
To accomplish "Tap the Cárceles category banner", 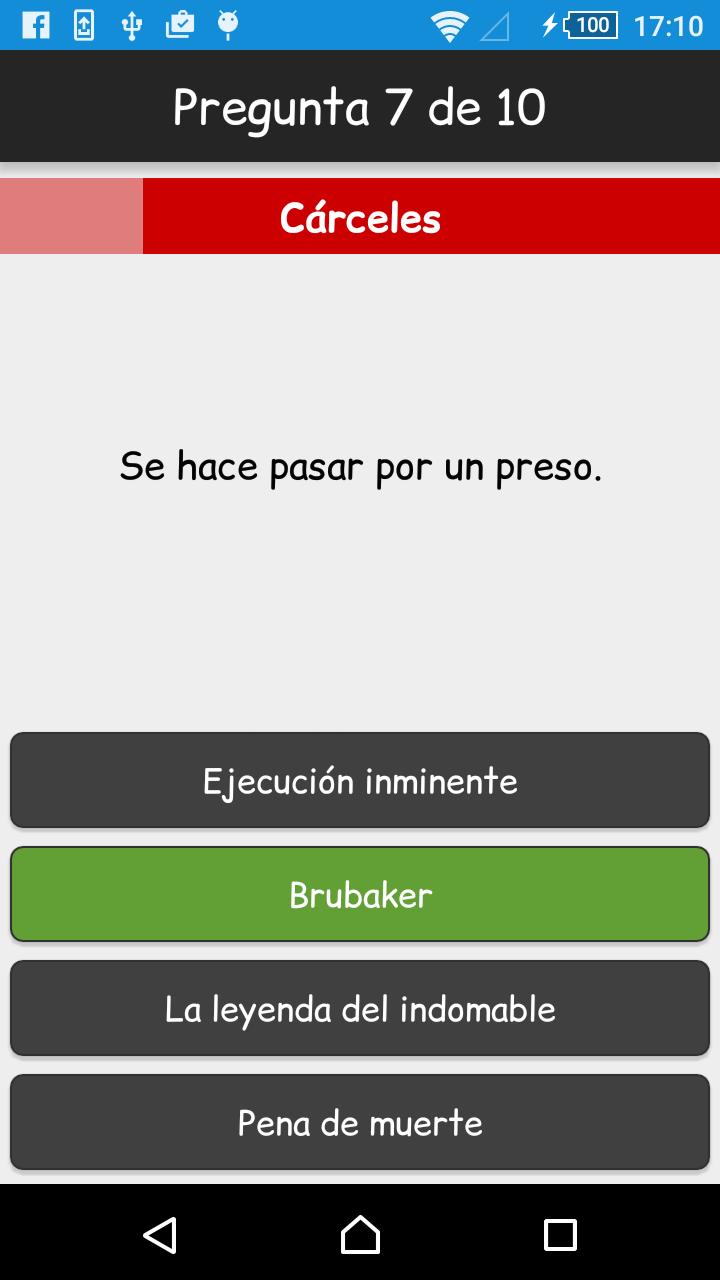I will 431,216.
